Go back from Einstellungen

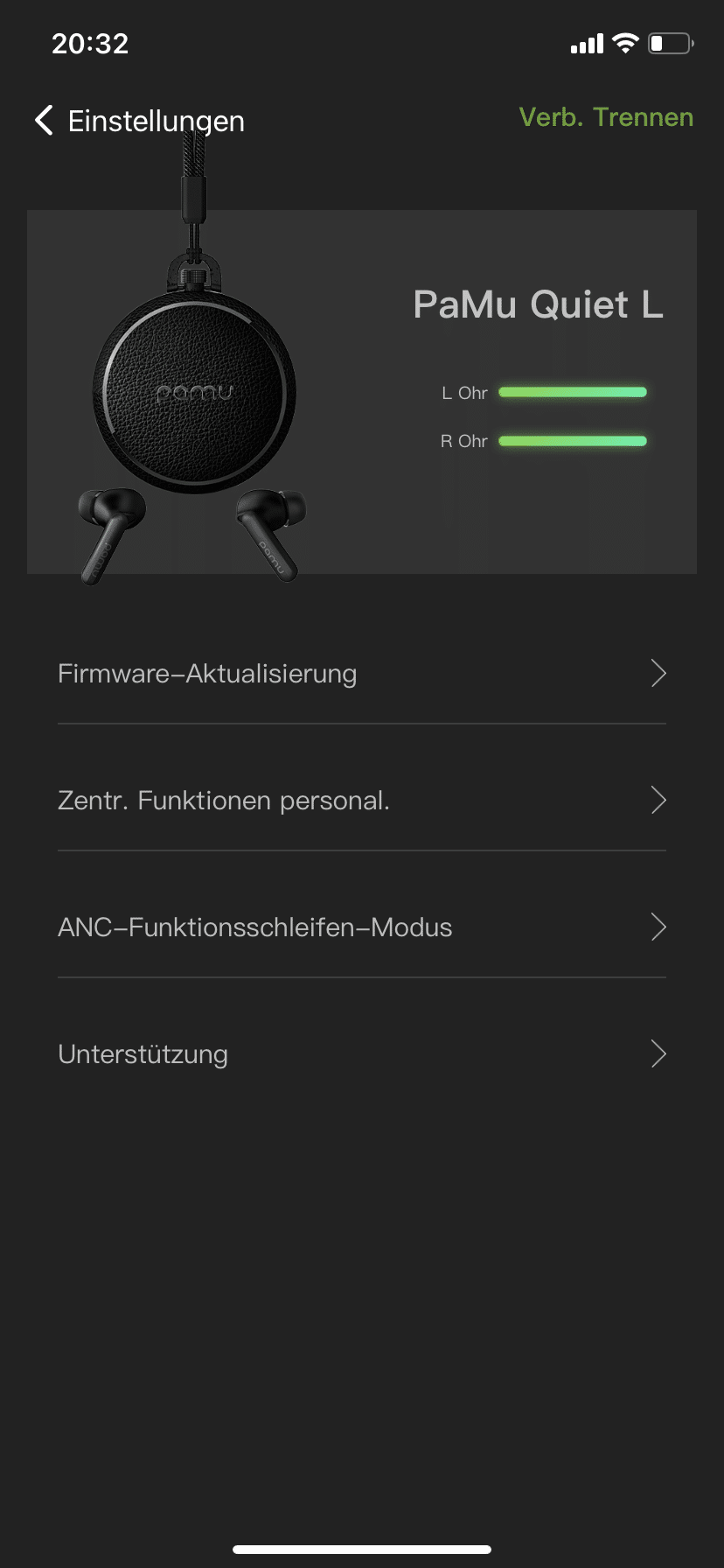click(44, 120)
